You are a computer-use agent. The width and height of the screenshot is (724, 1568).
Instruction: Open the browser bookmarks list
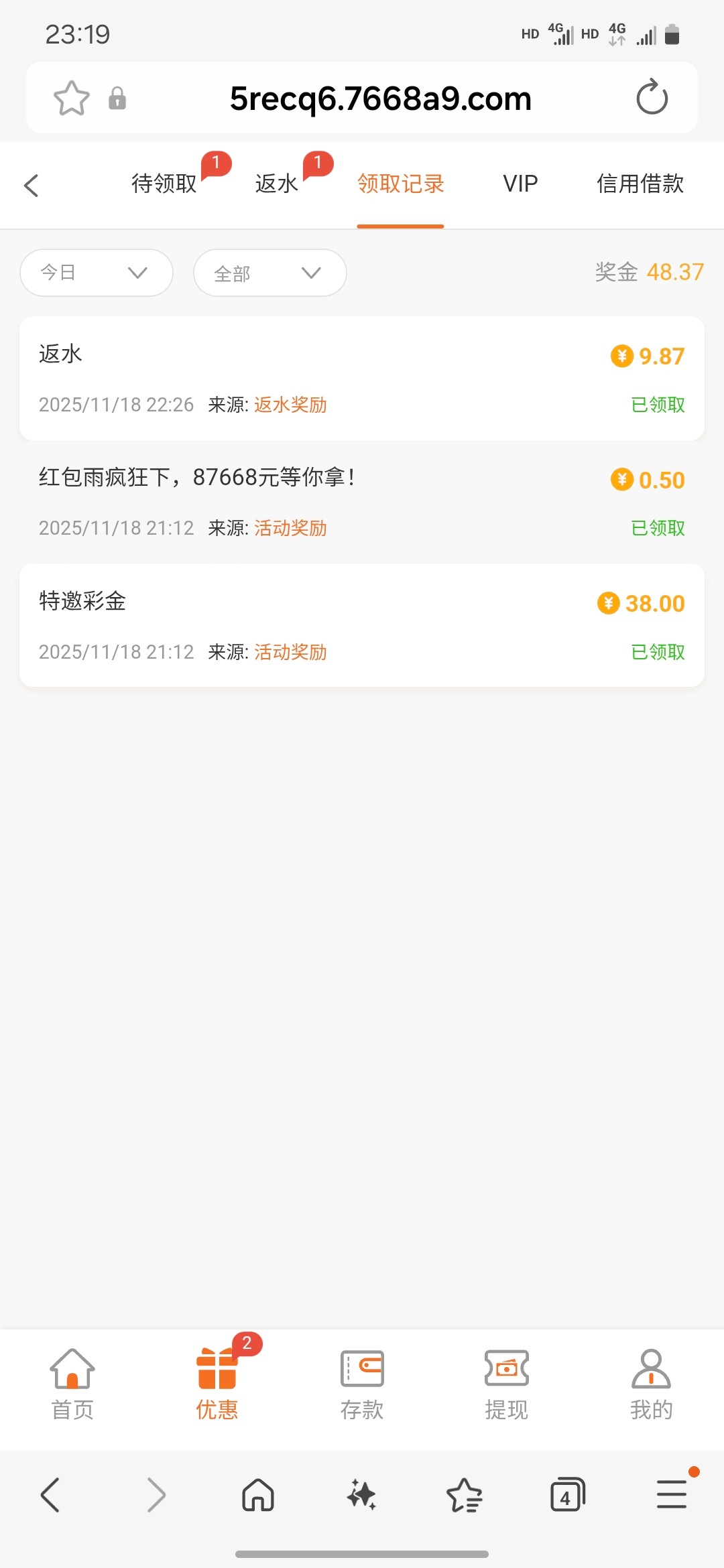click(x=464, y=1495)
